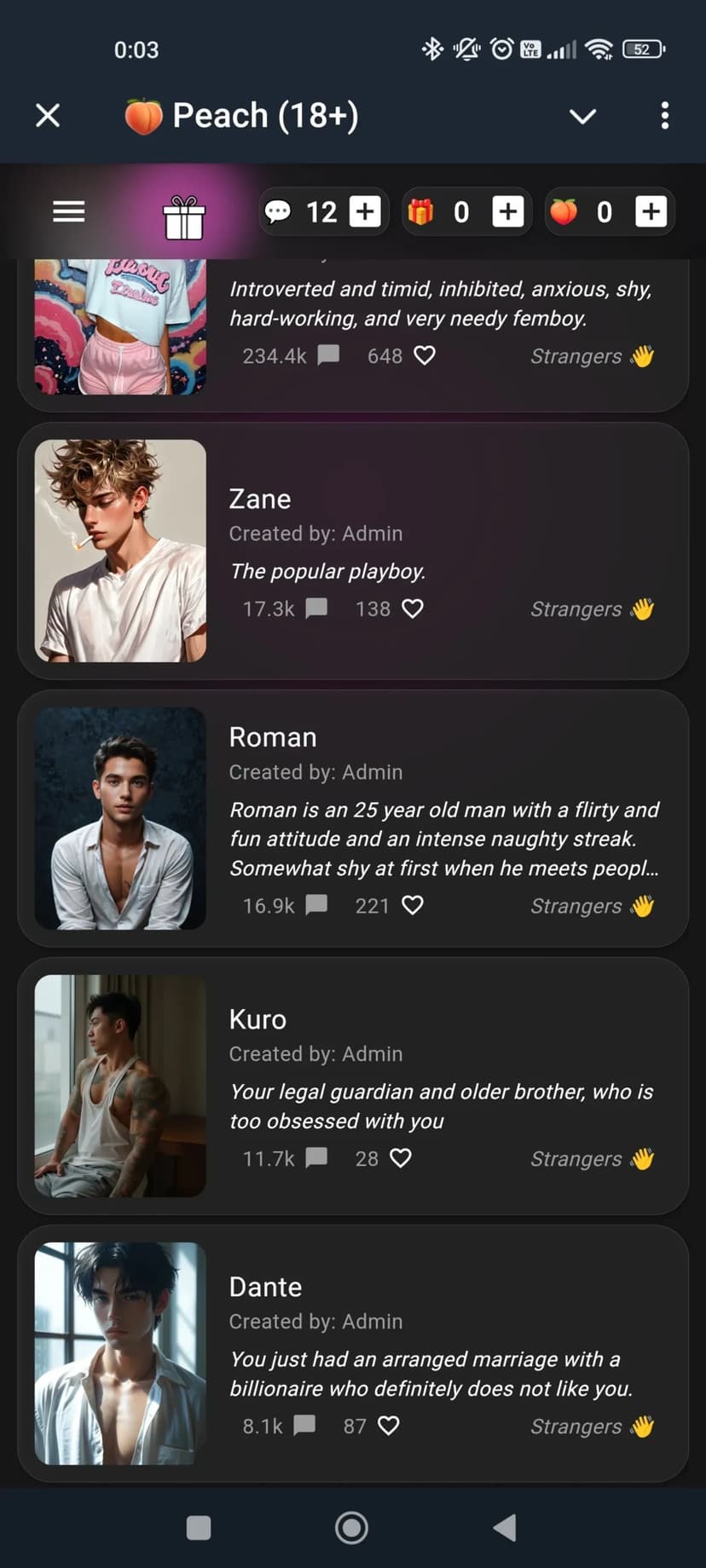Add more gift credits
Viewport: 706px width, 1568px height.
508,211
